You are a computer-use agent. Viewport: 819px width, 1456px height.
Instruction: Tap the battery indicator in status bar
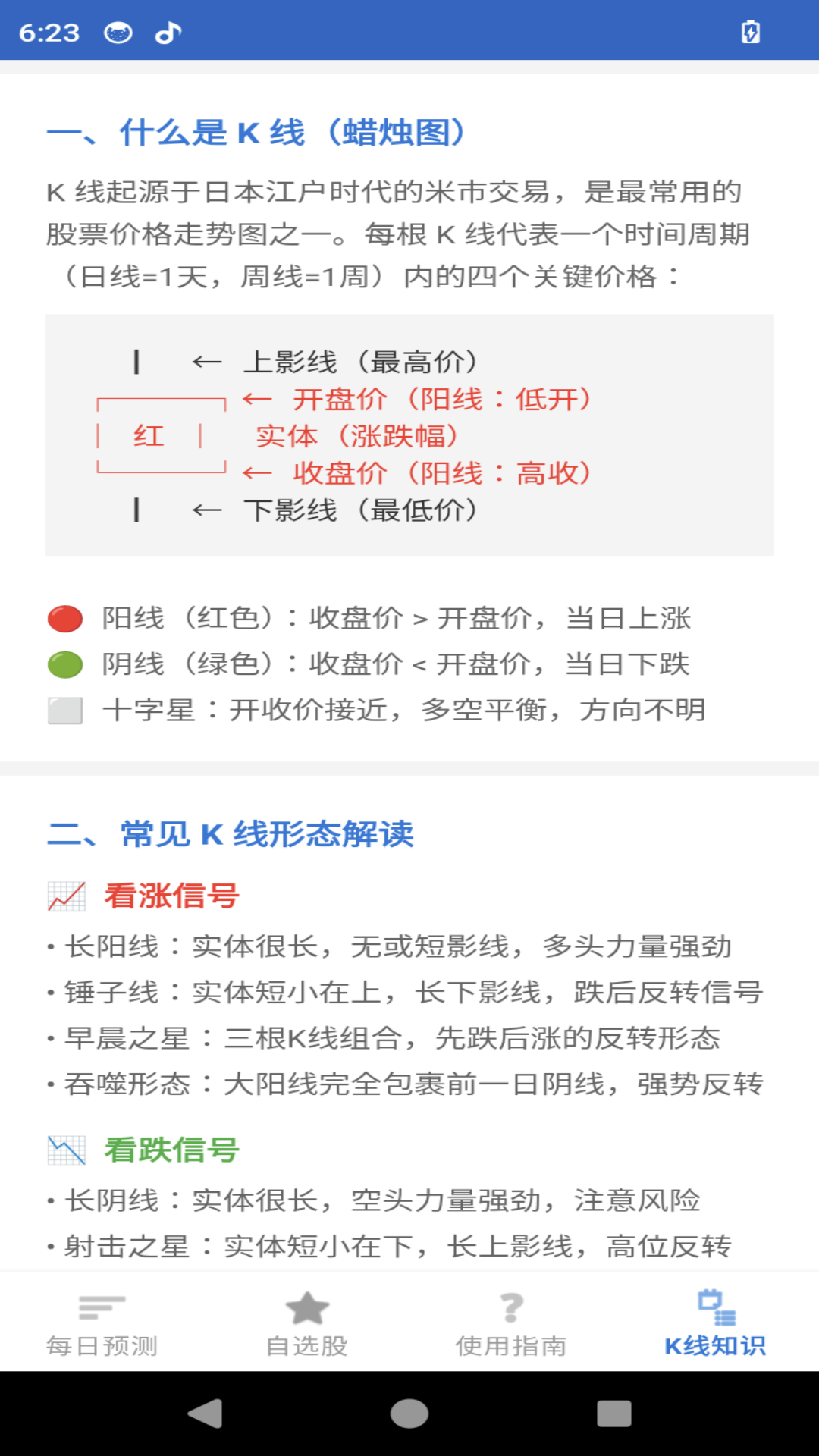[752, 30]
